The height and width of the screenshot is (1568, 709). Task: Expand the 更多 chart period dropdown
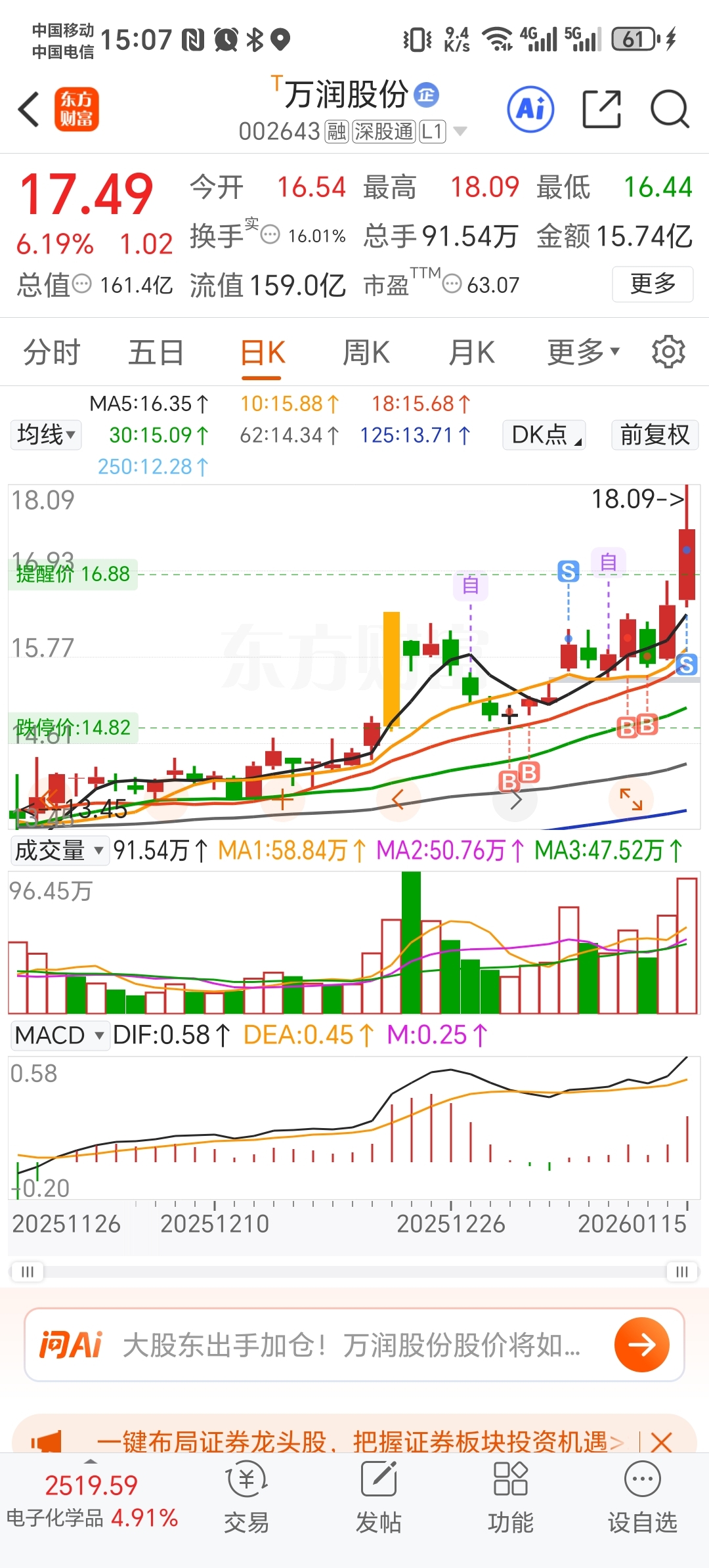(x=583, y=353)
